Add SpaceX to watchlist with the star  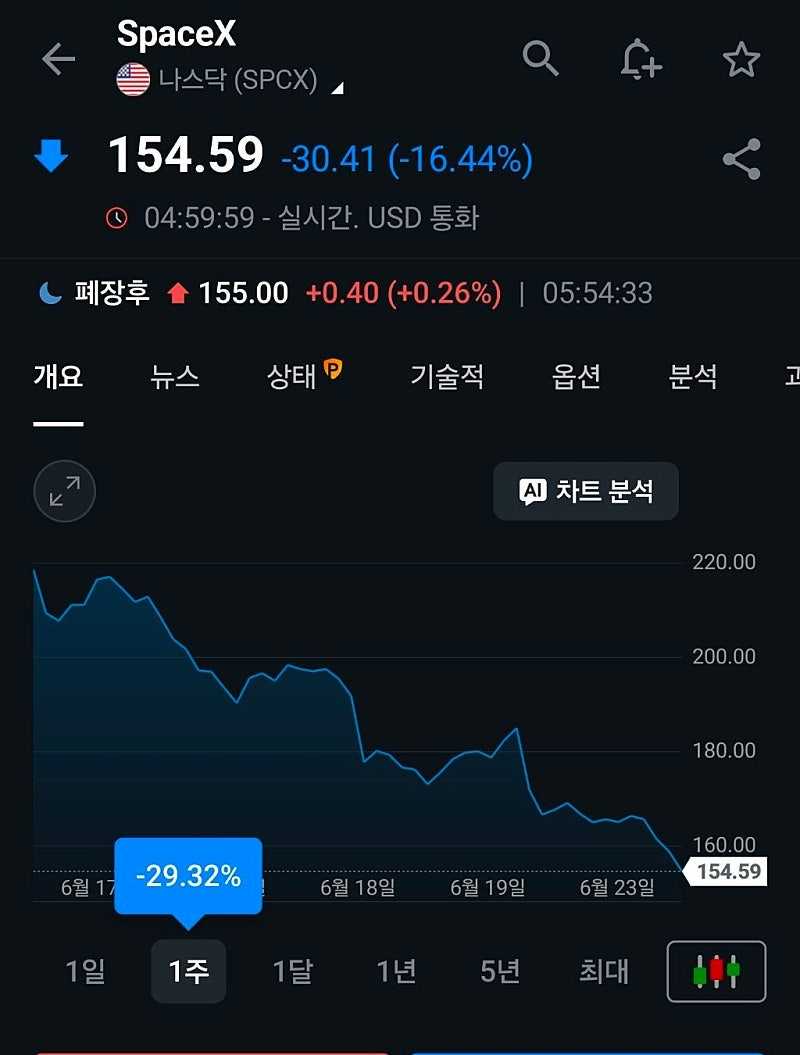[x=741, y=59]
